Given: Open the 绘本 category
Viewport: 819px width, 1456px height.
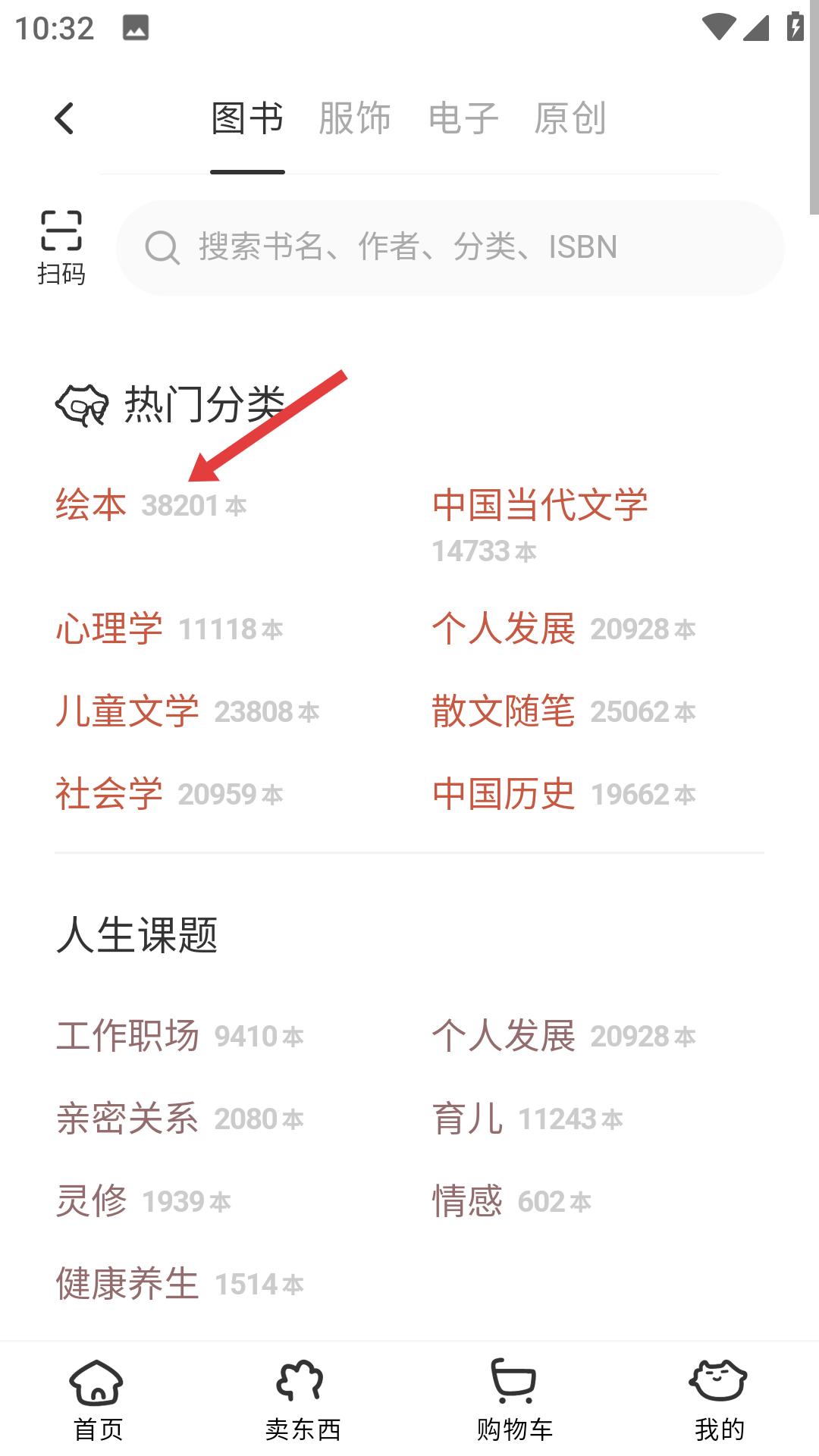Looking at the screenshot, I should pos(92,504).
